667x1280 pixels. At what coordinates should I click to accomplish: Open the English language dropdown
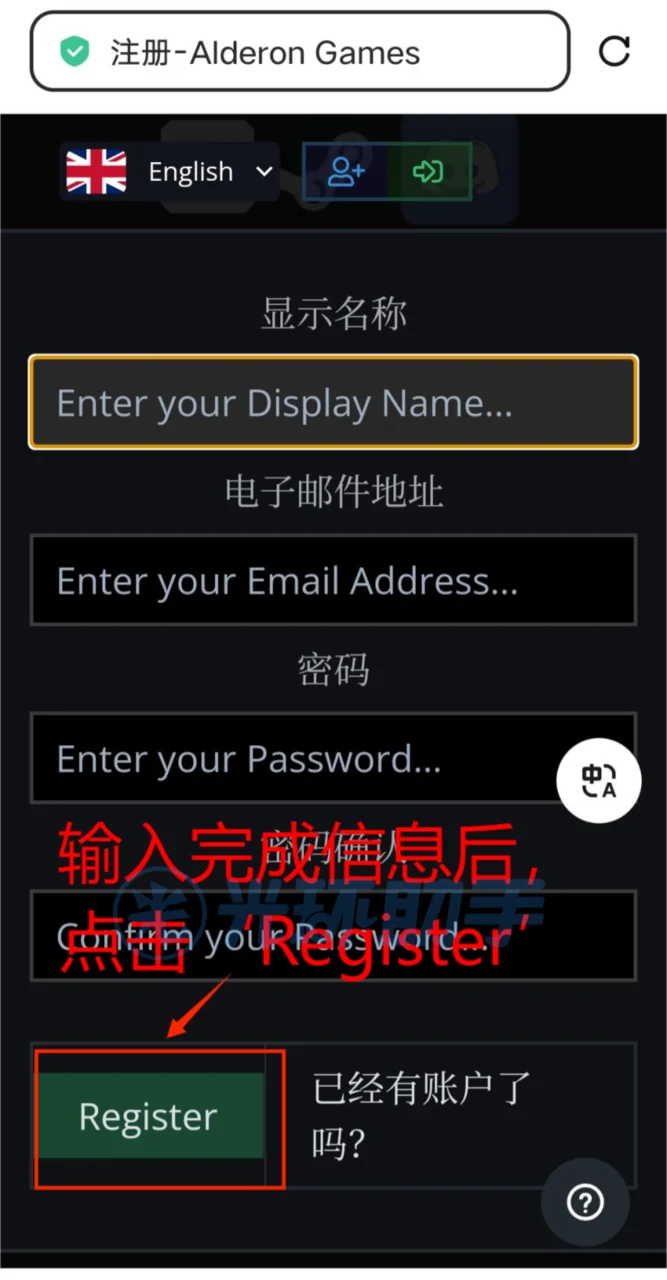click(170, 172)
